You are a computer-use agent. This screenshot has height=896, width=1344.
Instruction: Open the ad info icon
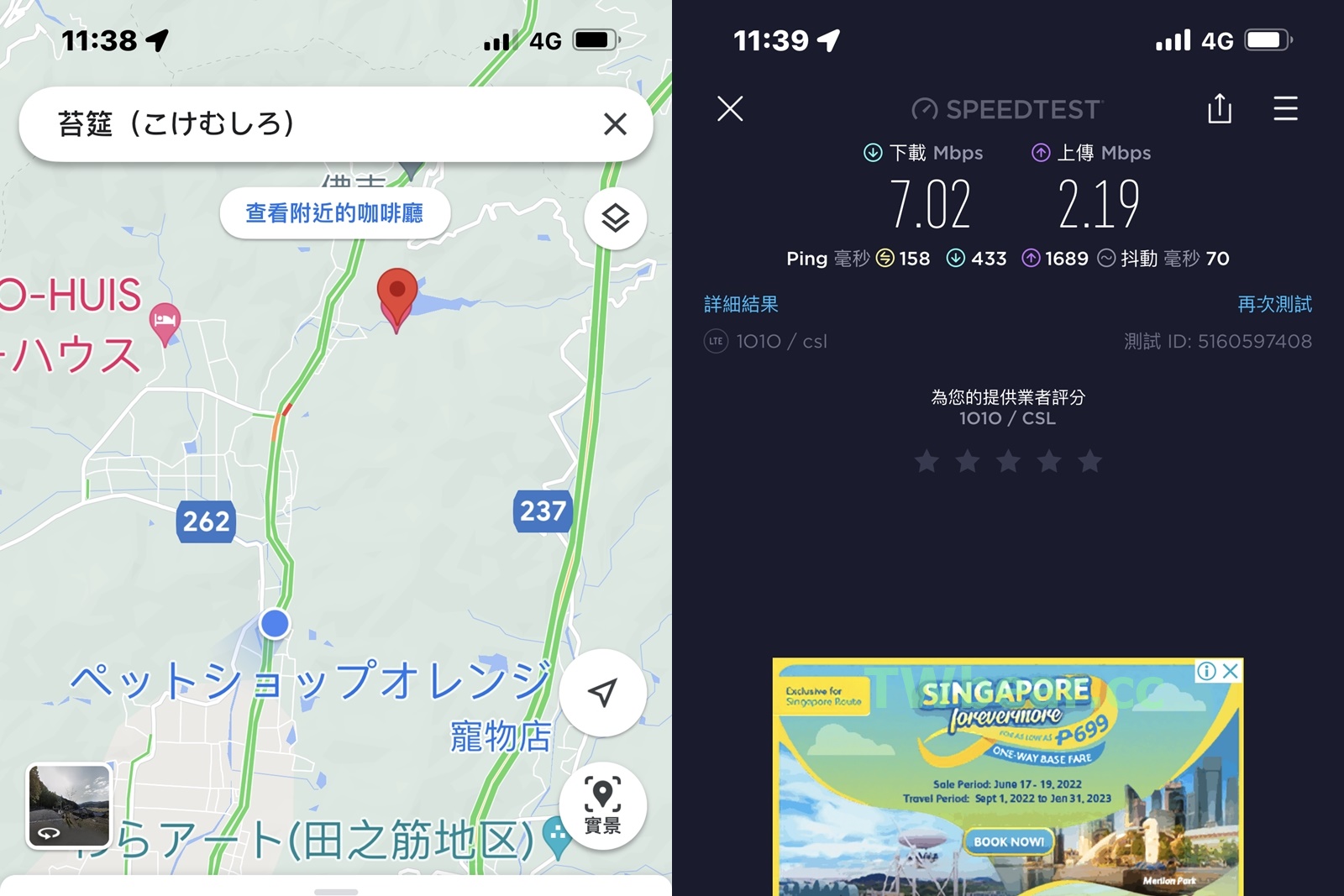coord(1206,670)
